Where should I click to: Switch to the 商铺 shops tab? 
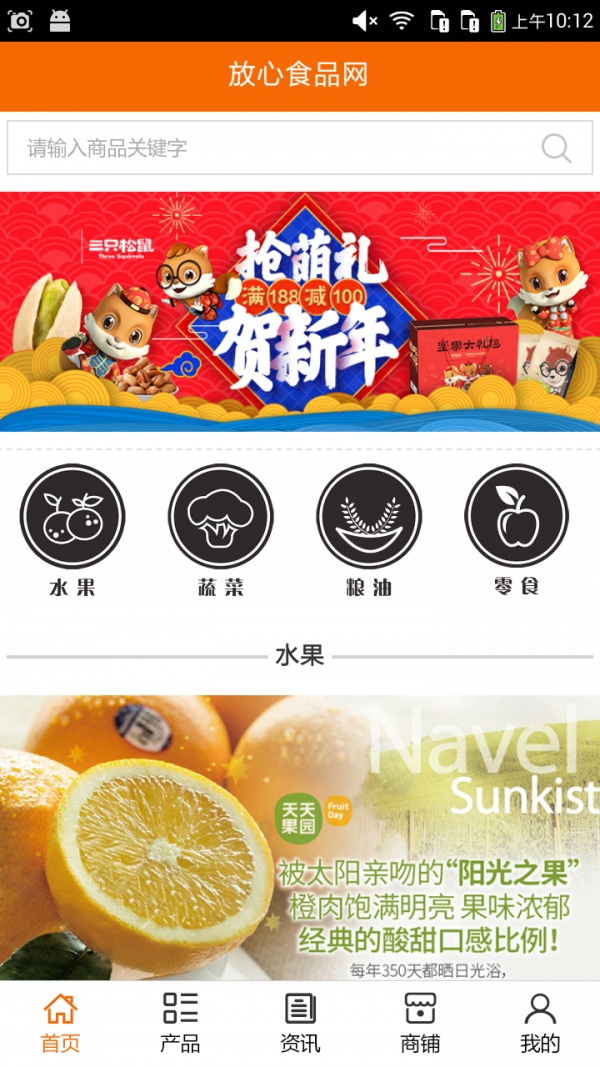[x=420, y=1023]
